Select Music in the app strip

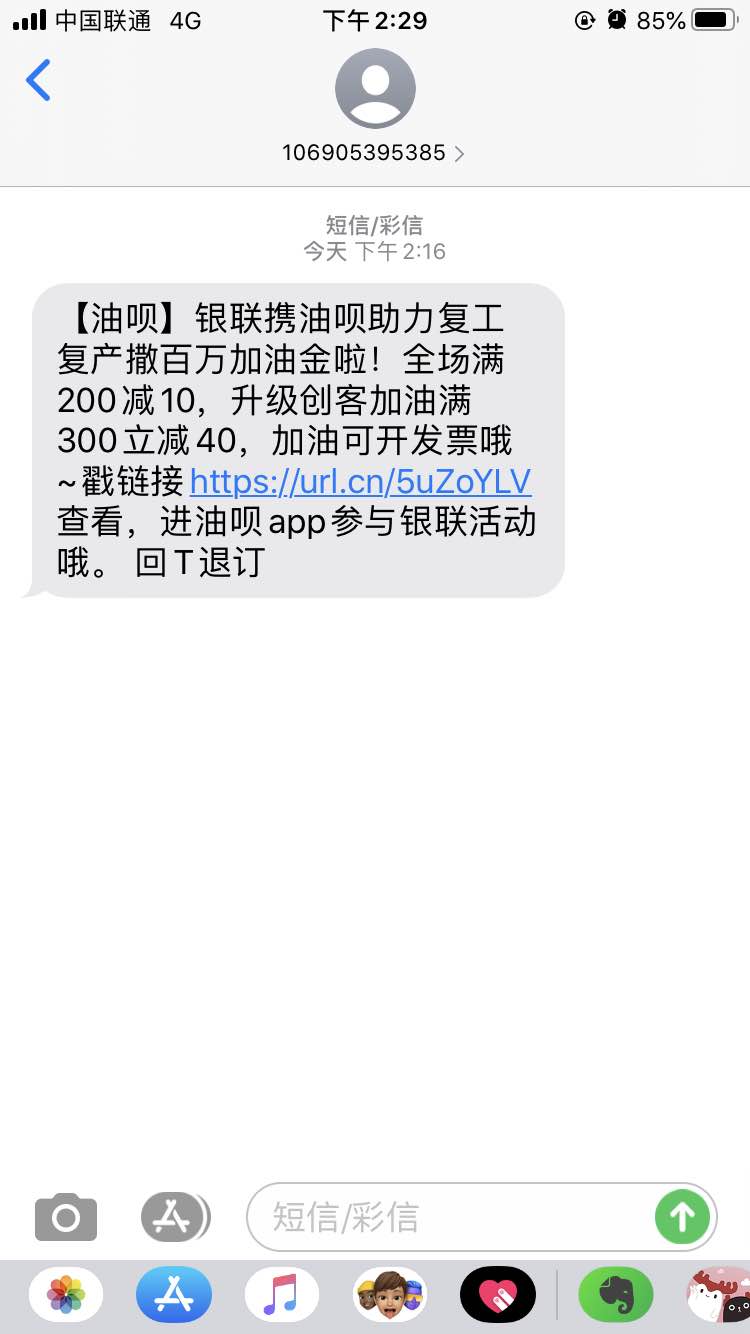click(x=282, y=1296)
